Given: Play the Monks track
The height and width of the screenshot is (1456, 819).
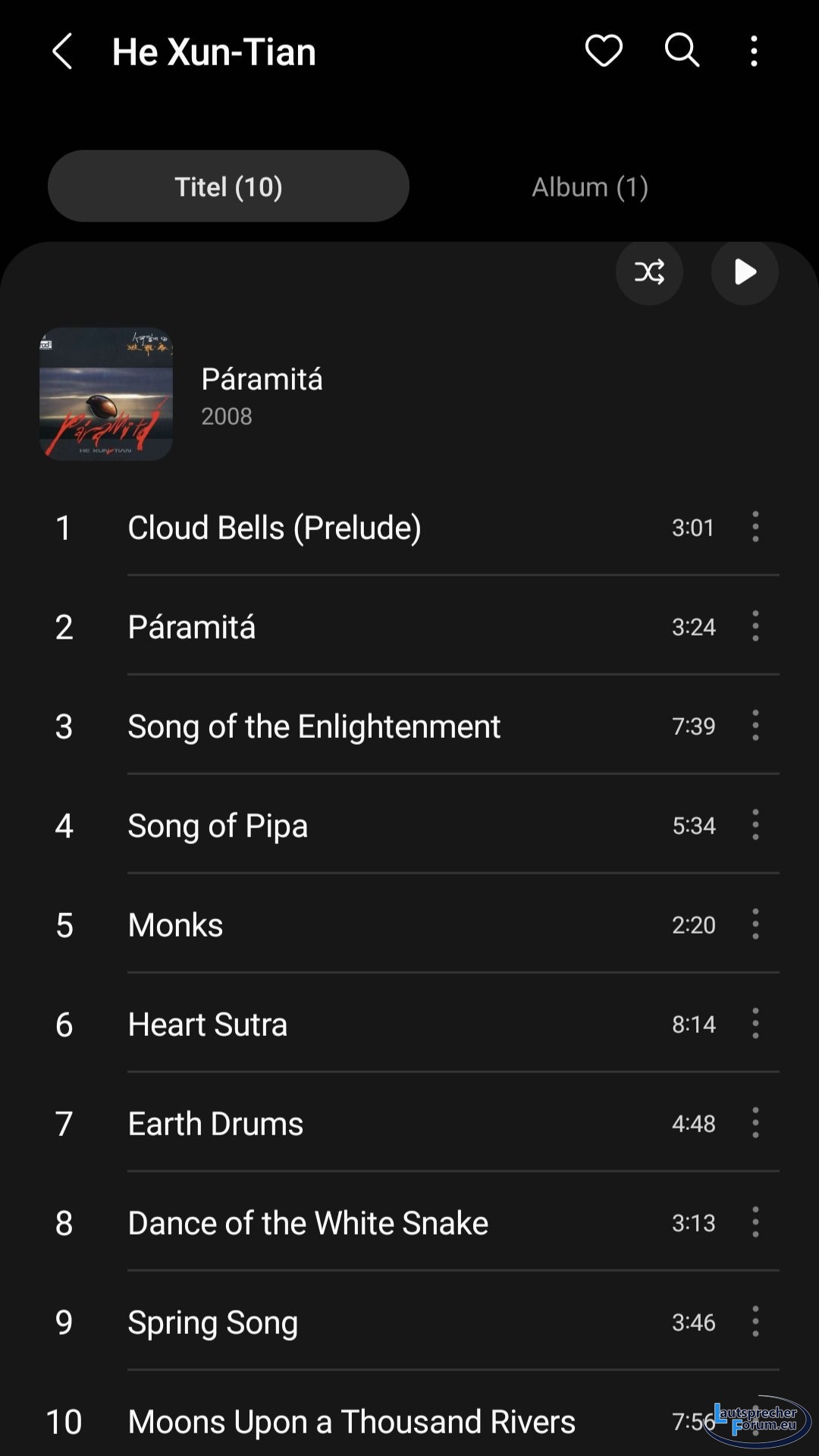Looking at the screenshot, I should coord(176,925).
